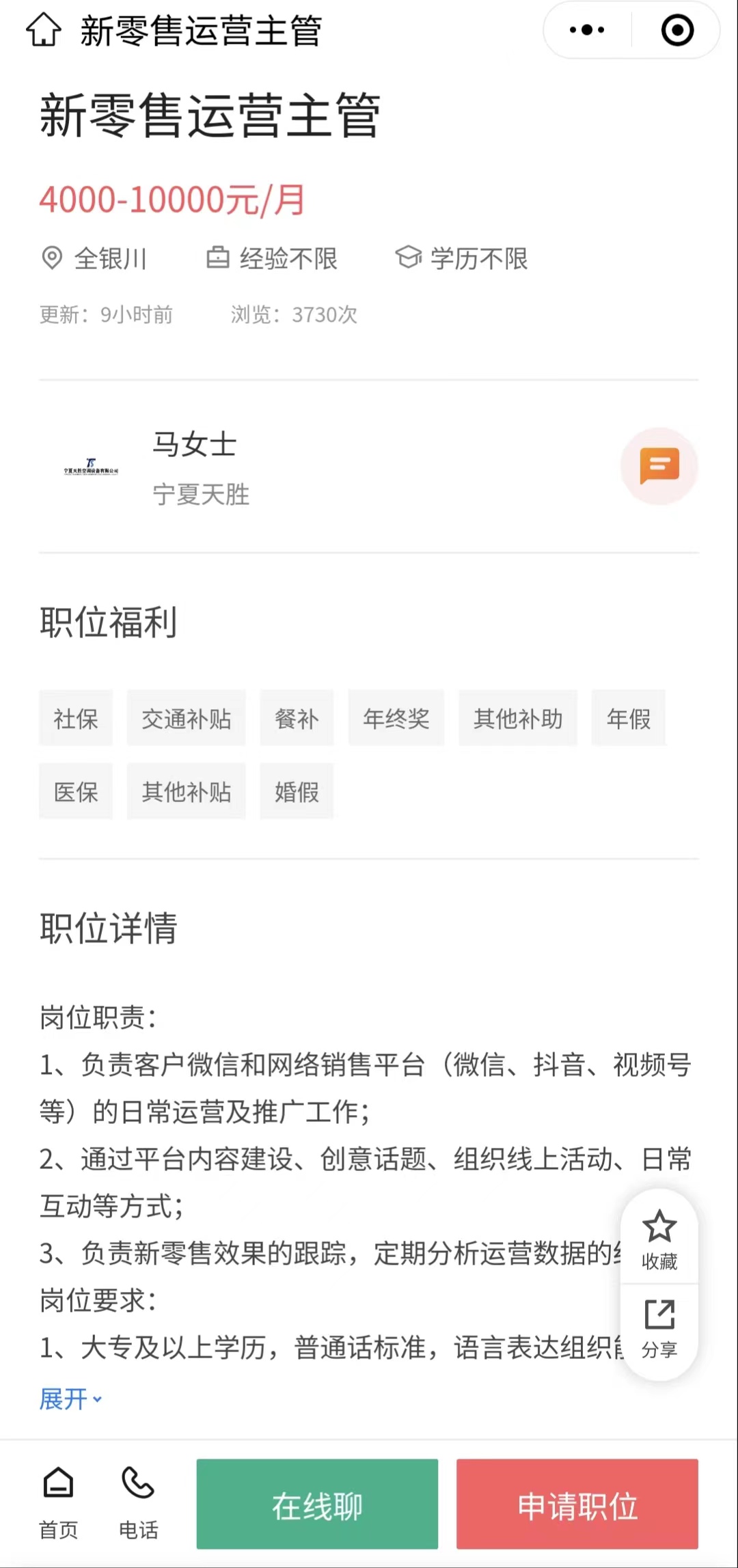Apply for this position with 申请职位
This screenshot has height=1568, width=738.
tap(577, 1504)
